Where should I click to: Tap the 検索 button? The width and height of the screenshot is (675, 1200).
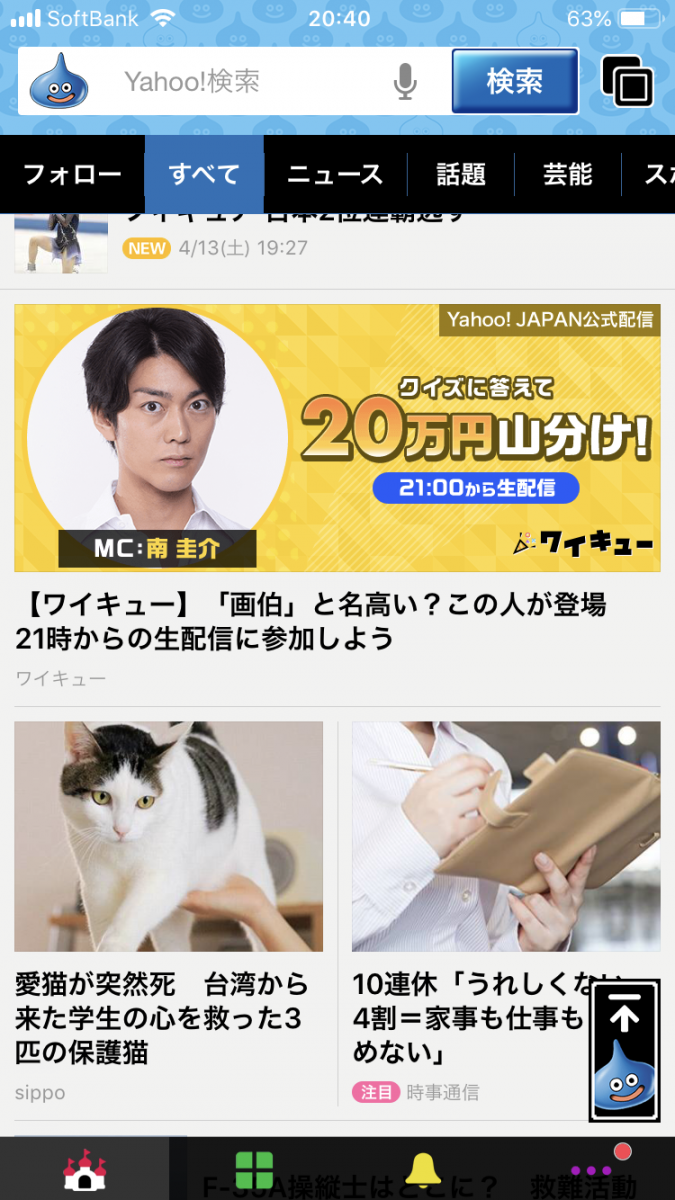click(x=515, y=82)
